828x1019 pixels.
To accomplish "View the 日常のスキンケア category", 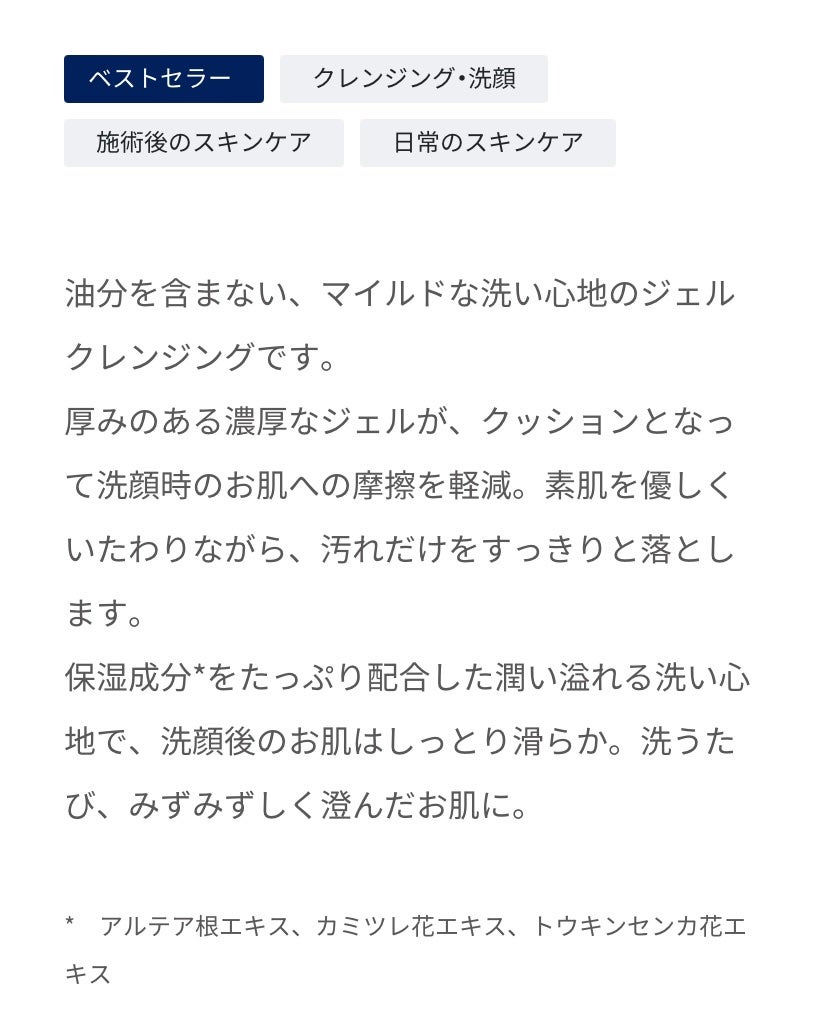I will pos(488,143).
